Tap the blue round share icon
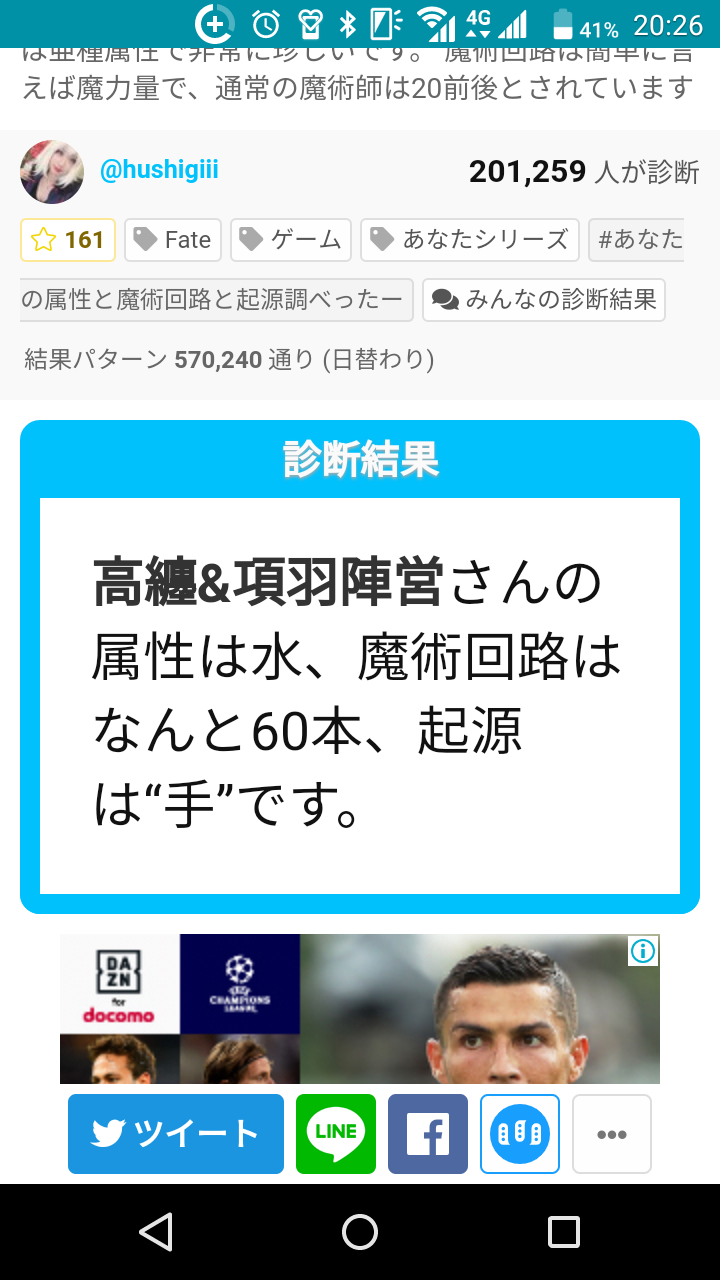The image size is (720, 1280). point(520,1134)
